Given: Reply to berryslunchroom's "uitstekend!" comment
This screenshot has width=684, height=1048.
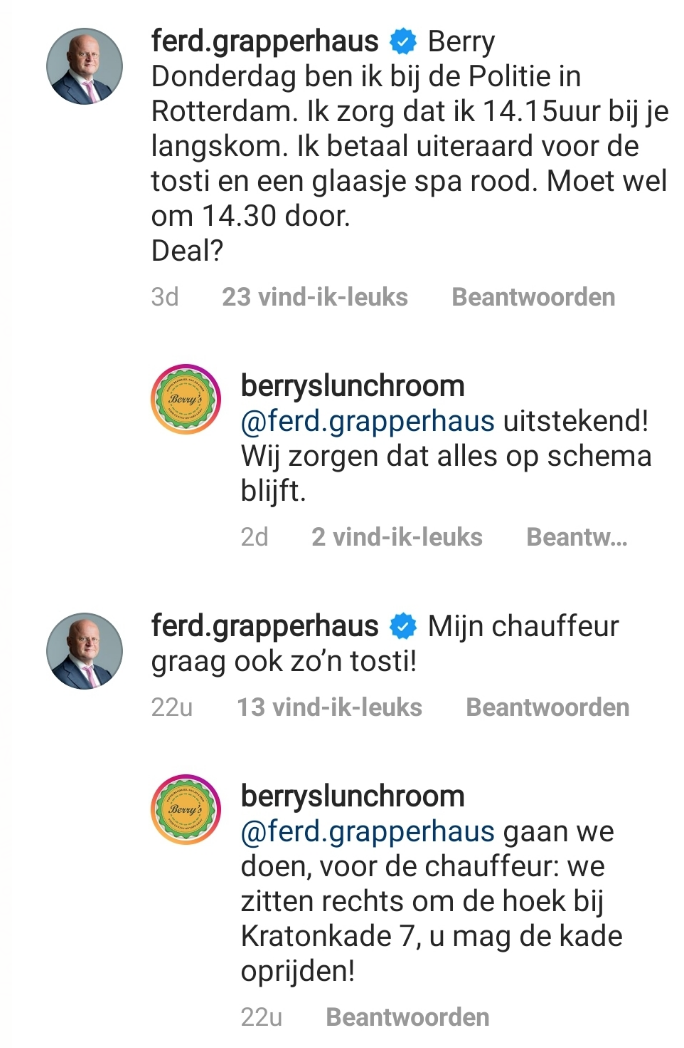Looking at the screenshot, I should pyautogui.click(x=576, y=537).
